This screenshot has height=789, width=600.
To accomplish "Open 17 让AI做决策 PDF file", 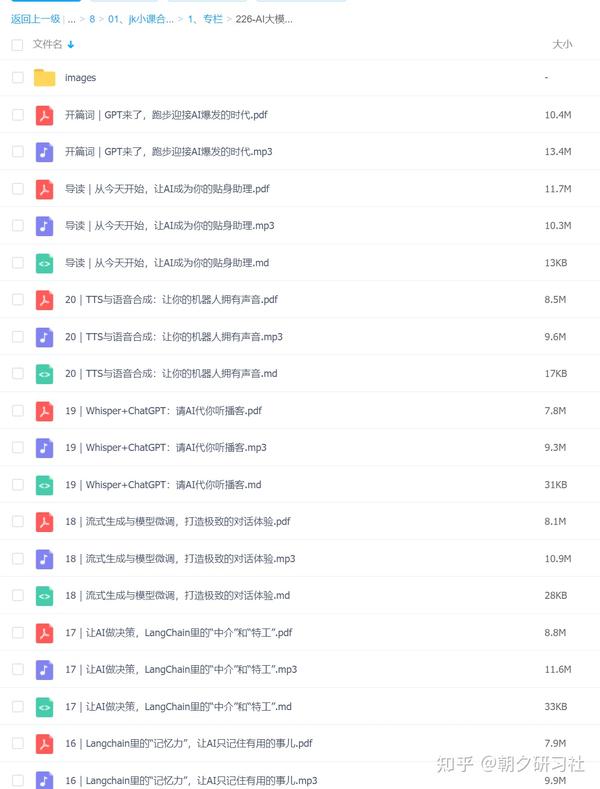I will (178, 633).
